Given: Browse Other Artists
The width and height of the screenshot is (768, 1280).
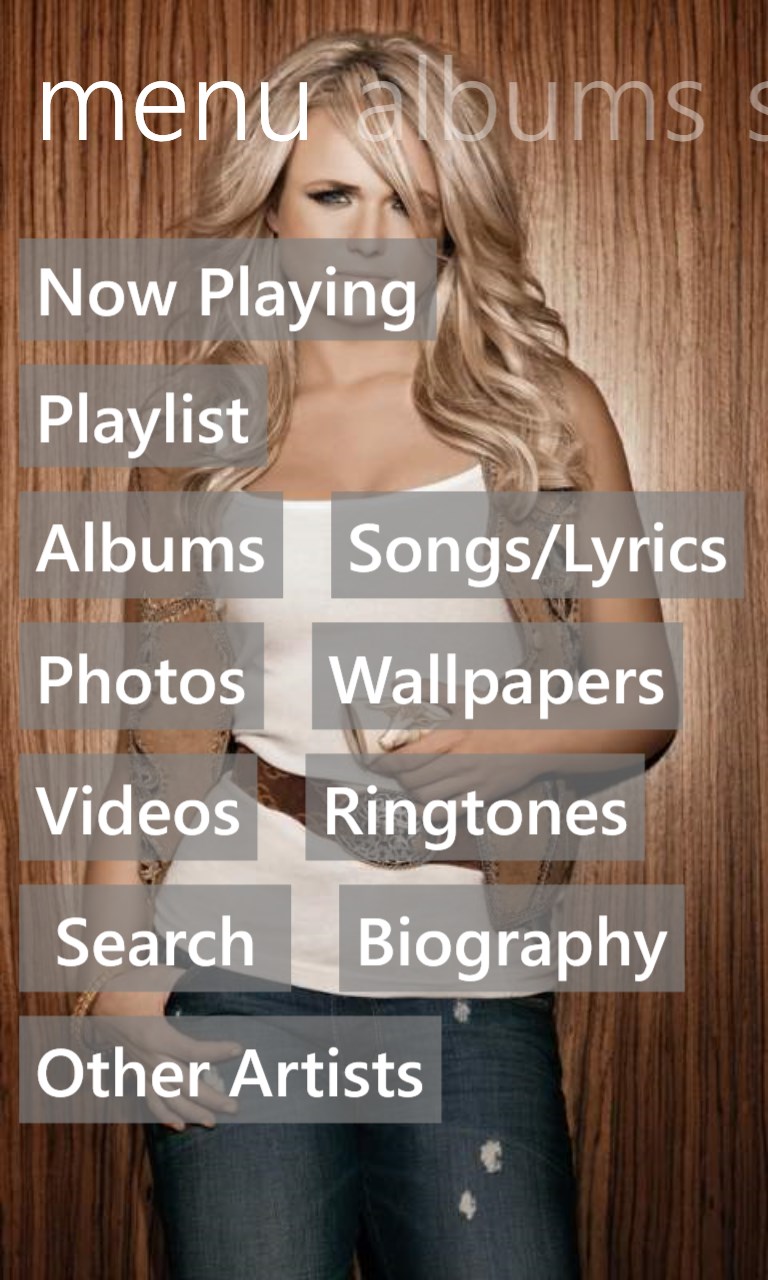Looking at the screenshot, I should (230, 1070).
